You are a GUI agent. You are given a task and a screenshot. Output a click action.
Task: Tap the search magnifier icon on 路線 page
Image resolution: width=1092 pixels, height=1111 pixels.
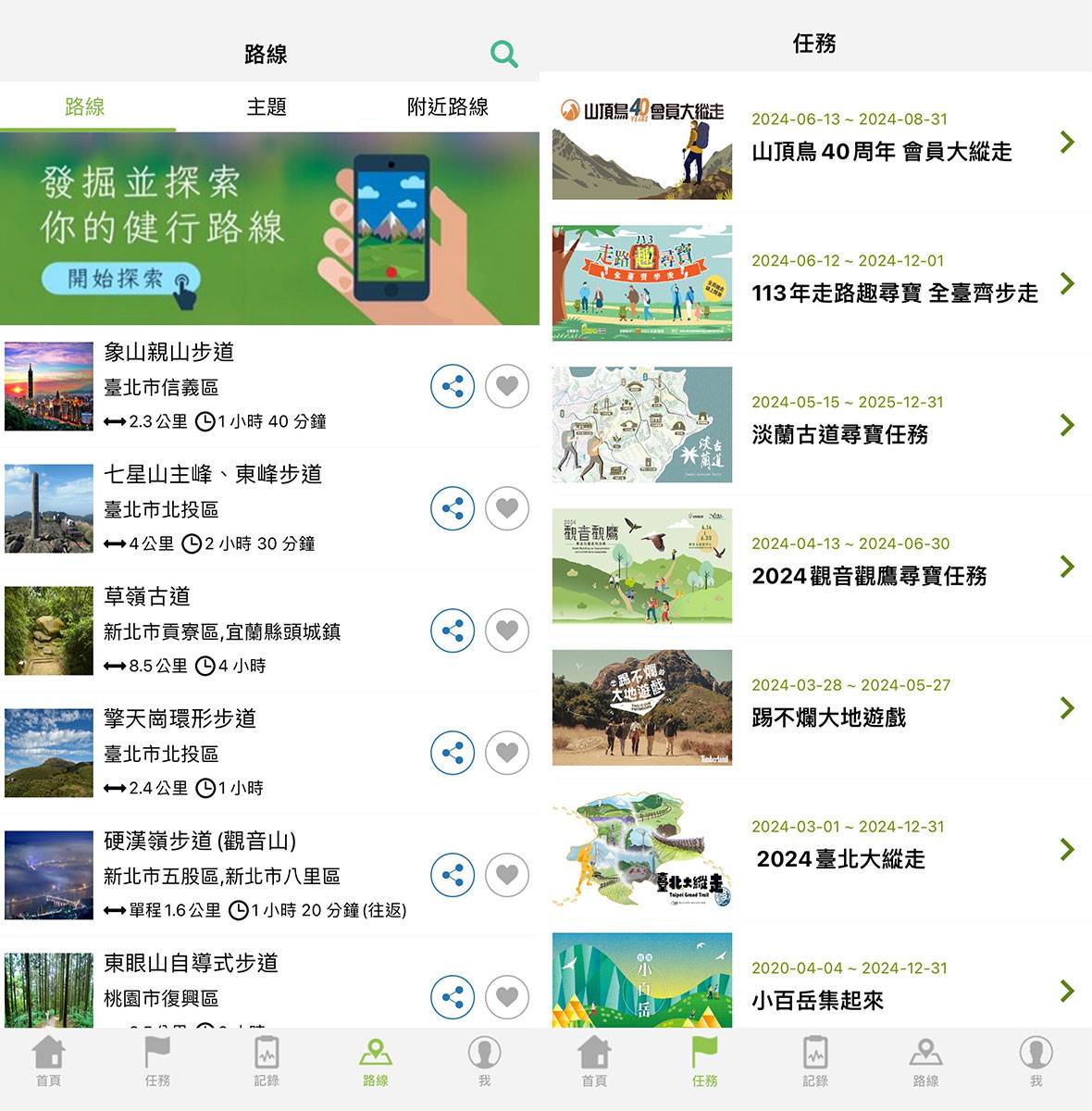pyautogui.click(x=504, y=54)
